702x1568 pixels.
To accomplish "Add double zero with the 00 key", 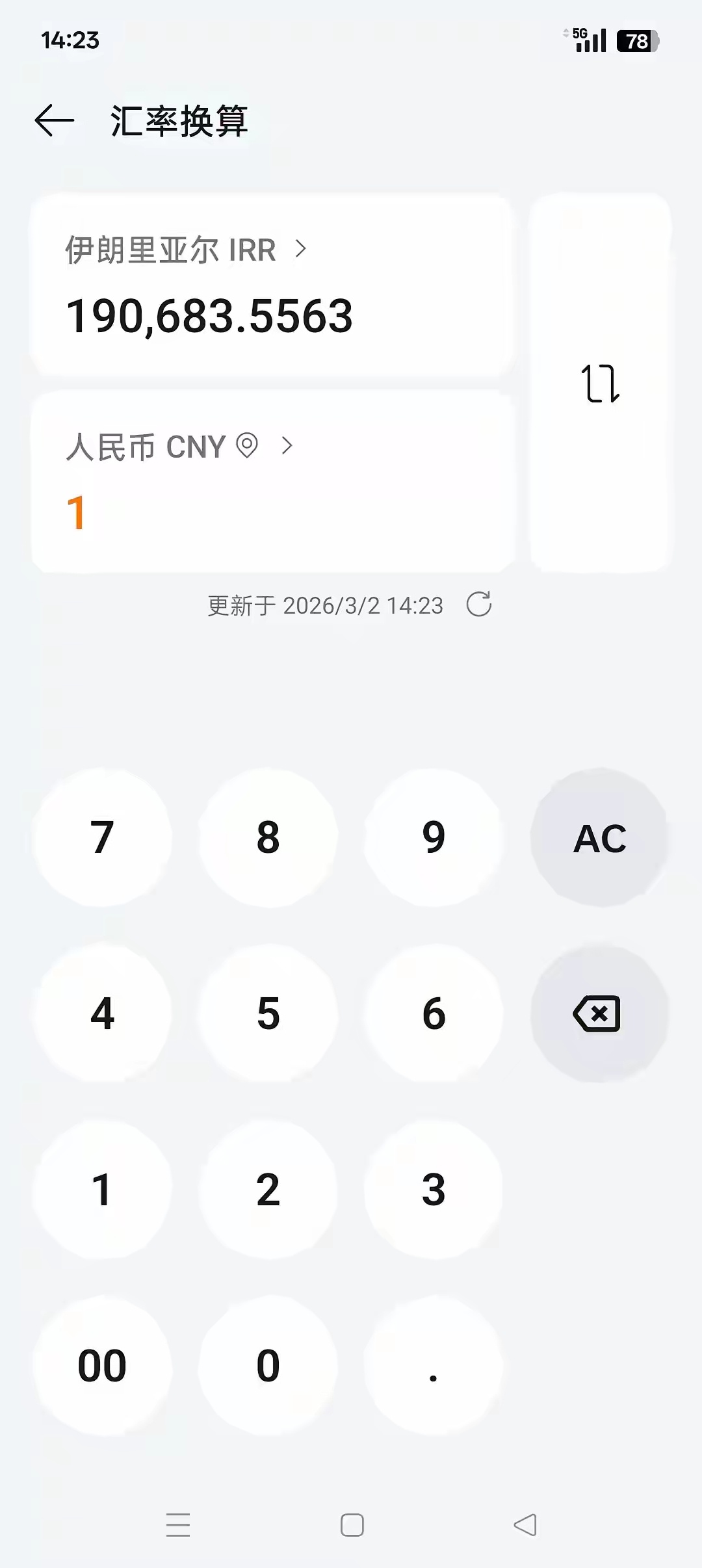I will pos(102,1365).
